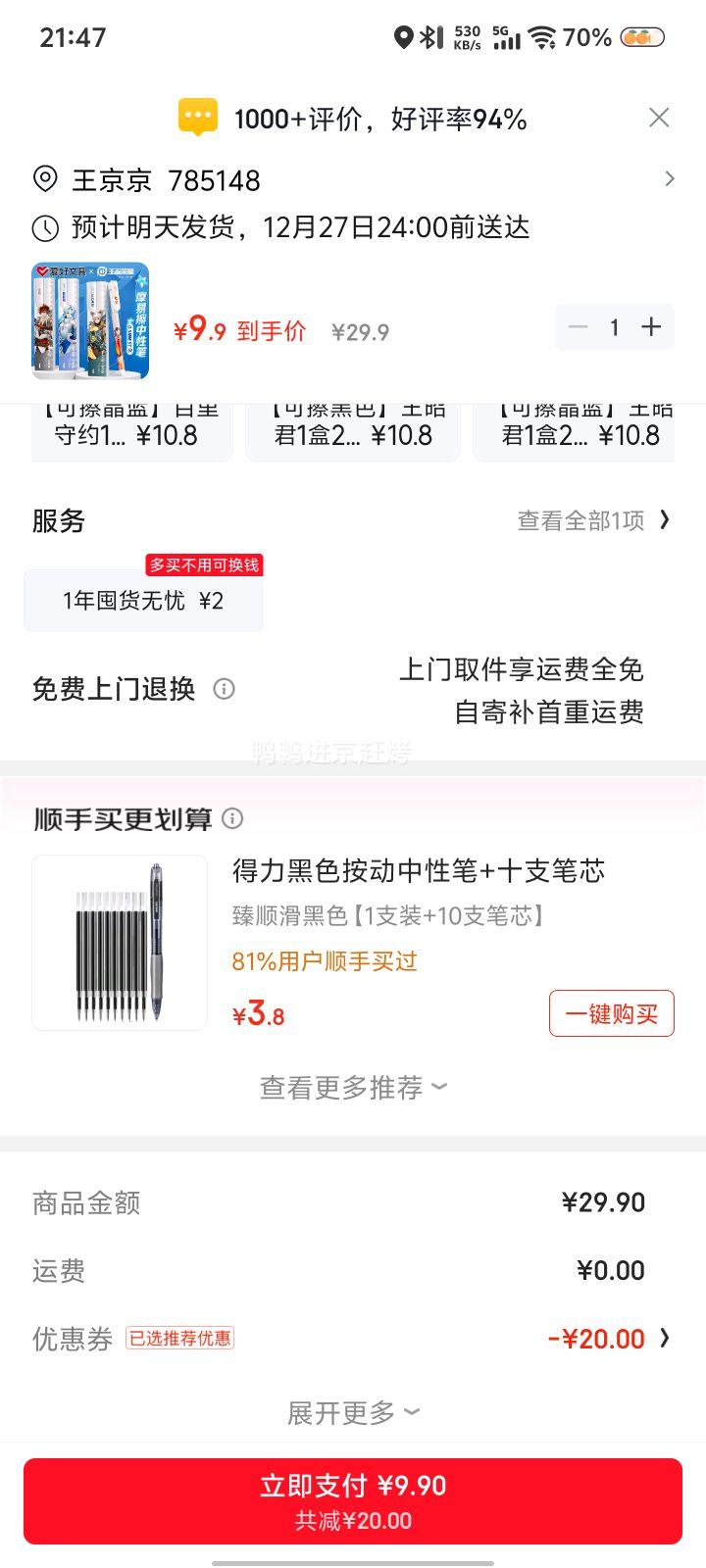Tap the info icon beside 顺手买更划算
Screen dimensions: 706x1568
(x=233, y=818)
